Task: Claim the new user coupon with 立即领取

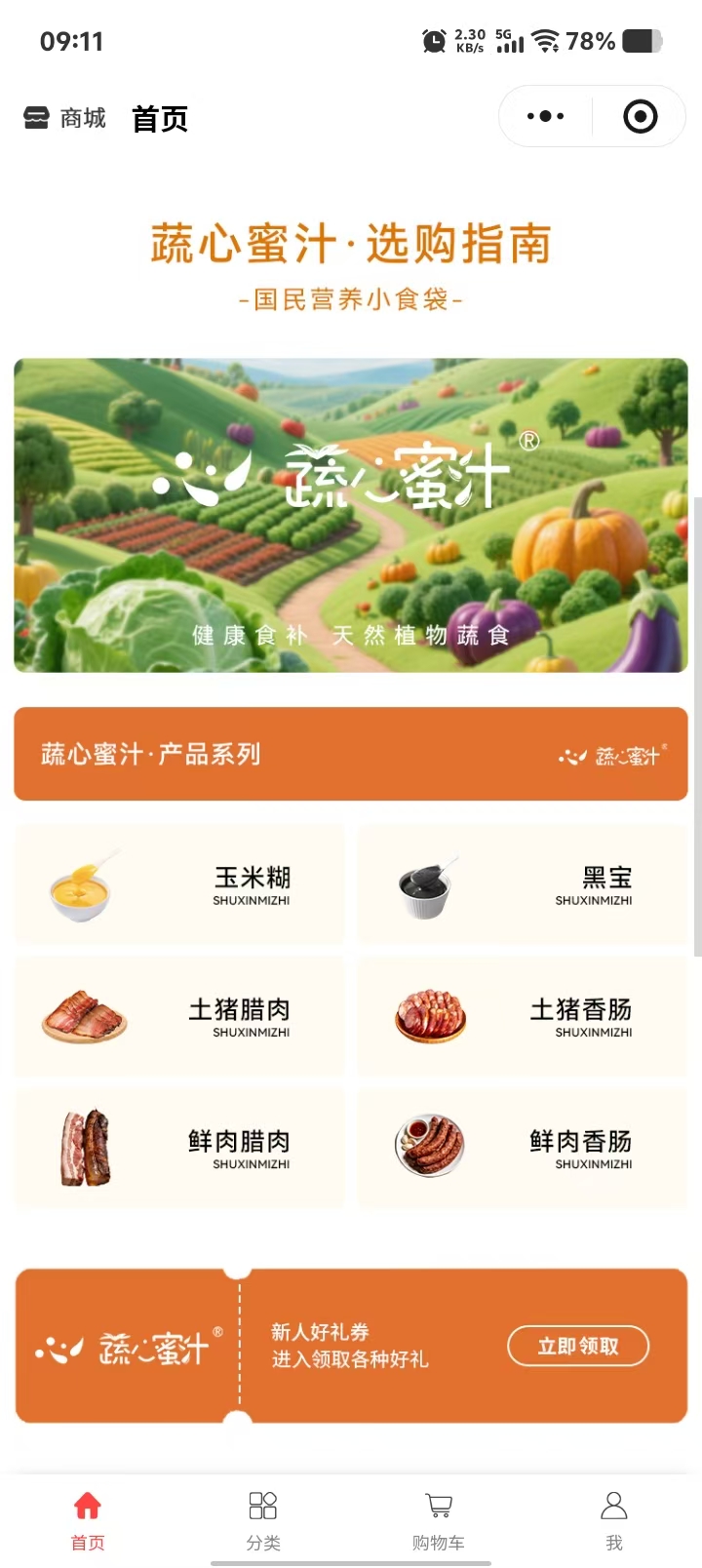Action: click(x=578, y=1347)
